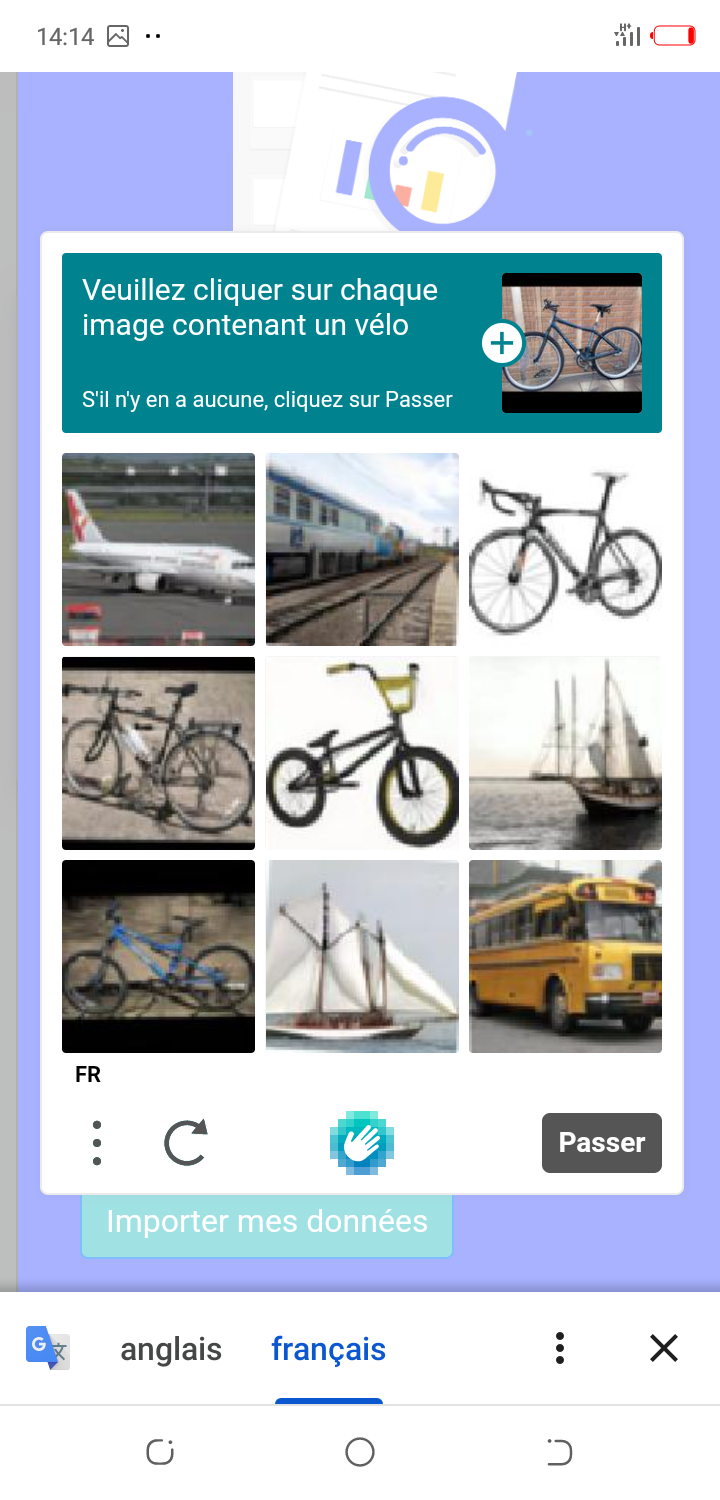Tap the Passer button
Image resolution: width=720 pixels, height=1500 pixels.
coord(601,1142)
